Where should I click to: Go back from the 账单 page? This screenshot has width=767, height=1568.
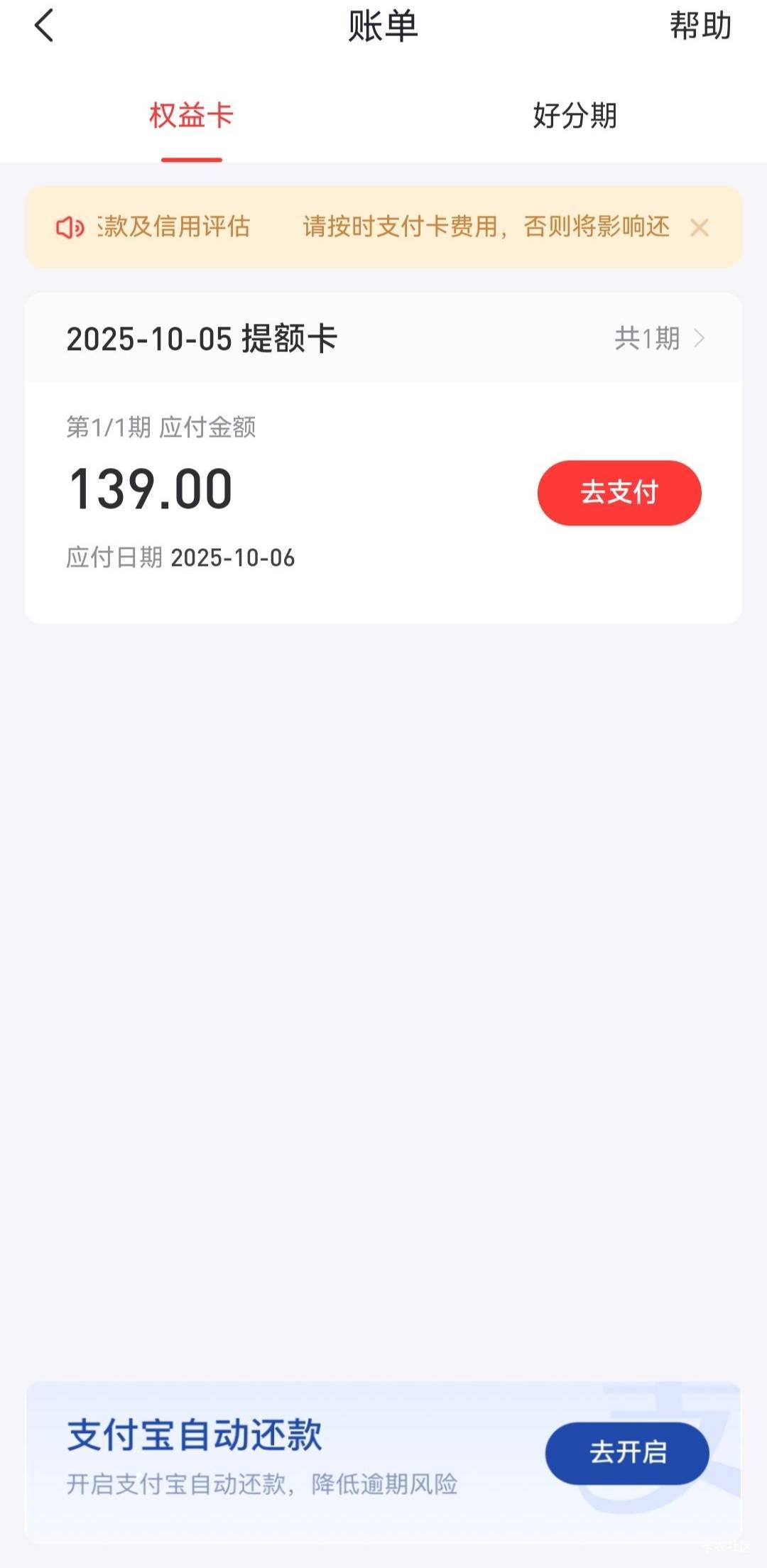click(44, 26)
